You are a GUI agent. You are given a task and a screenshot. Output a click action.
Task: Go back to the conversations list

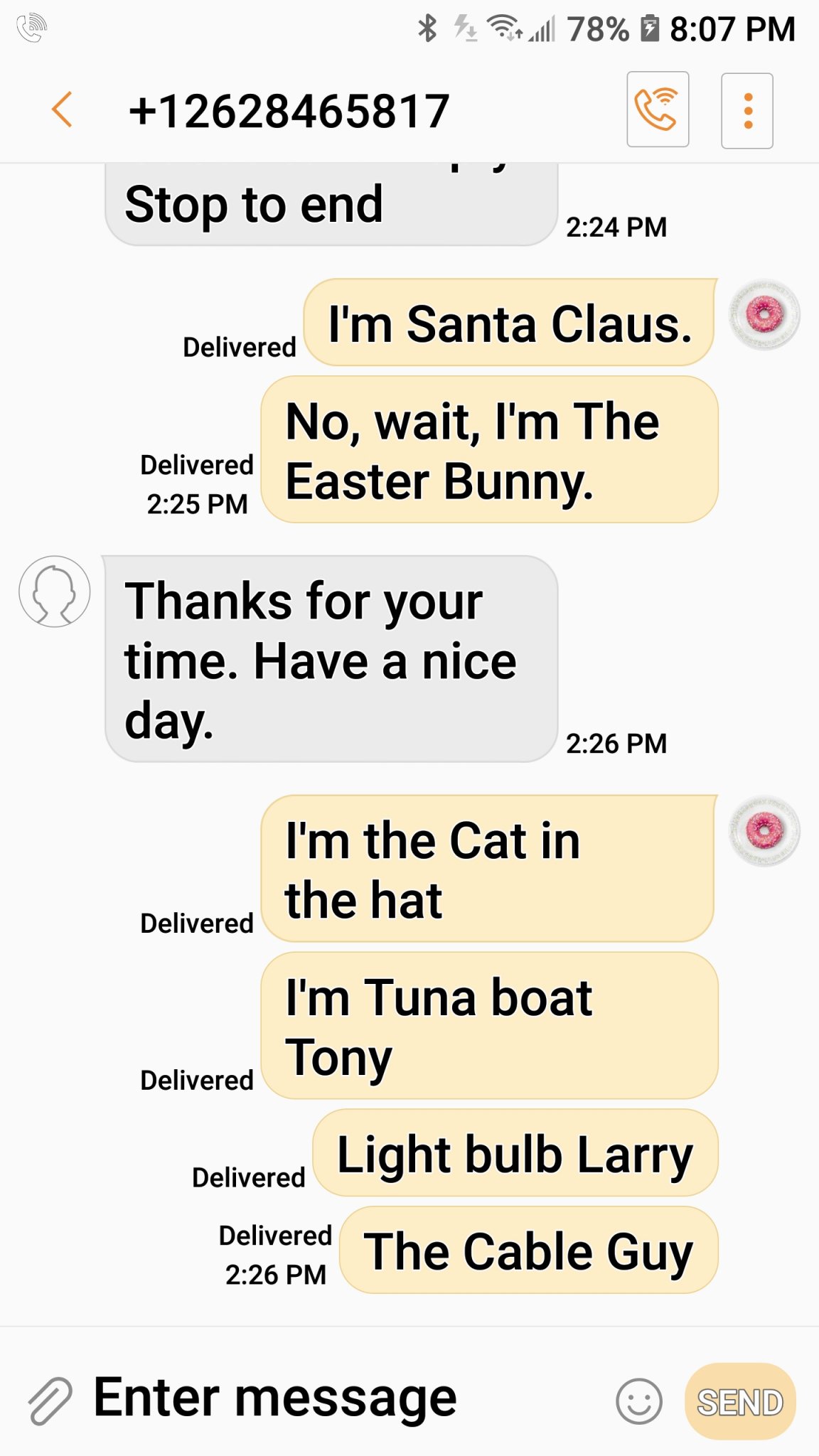(63, 109)
